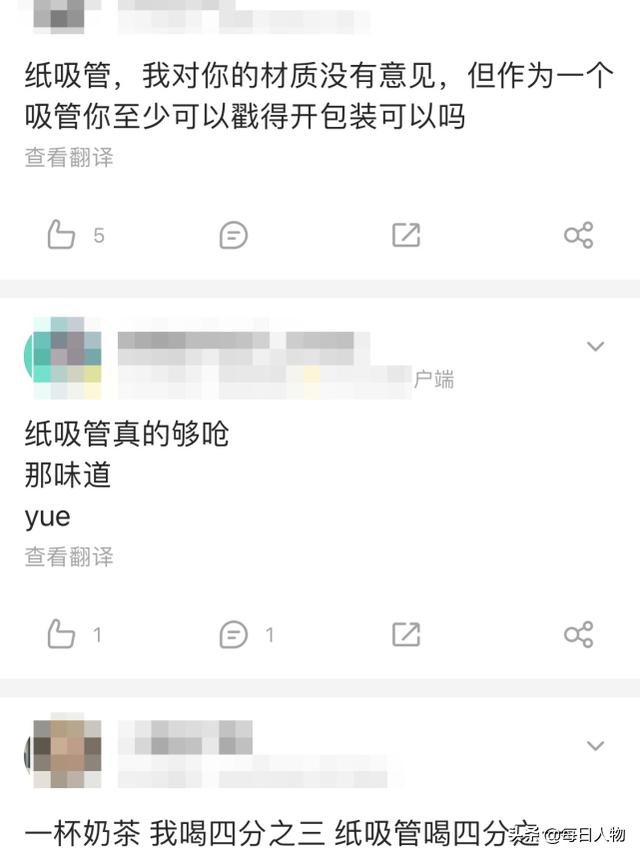Open comments on the 'yue' post
The image size is (640, 857).
coord(233,634)
